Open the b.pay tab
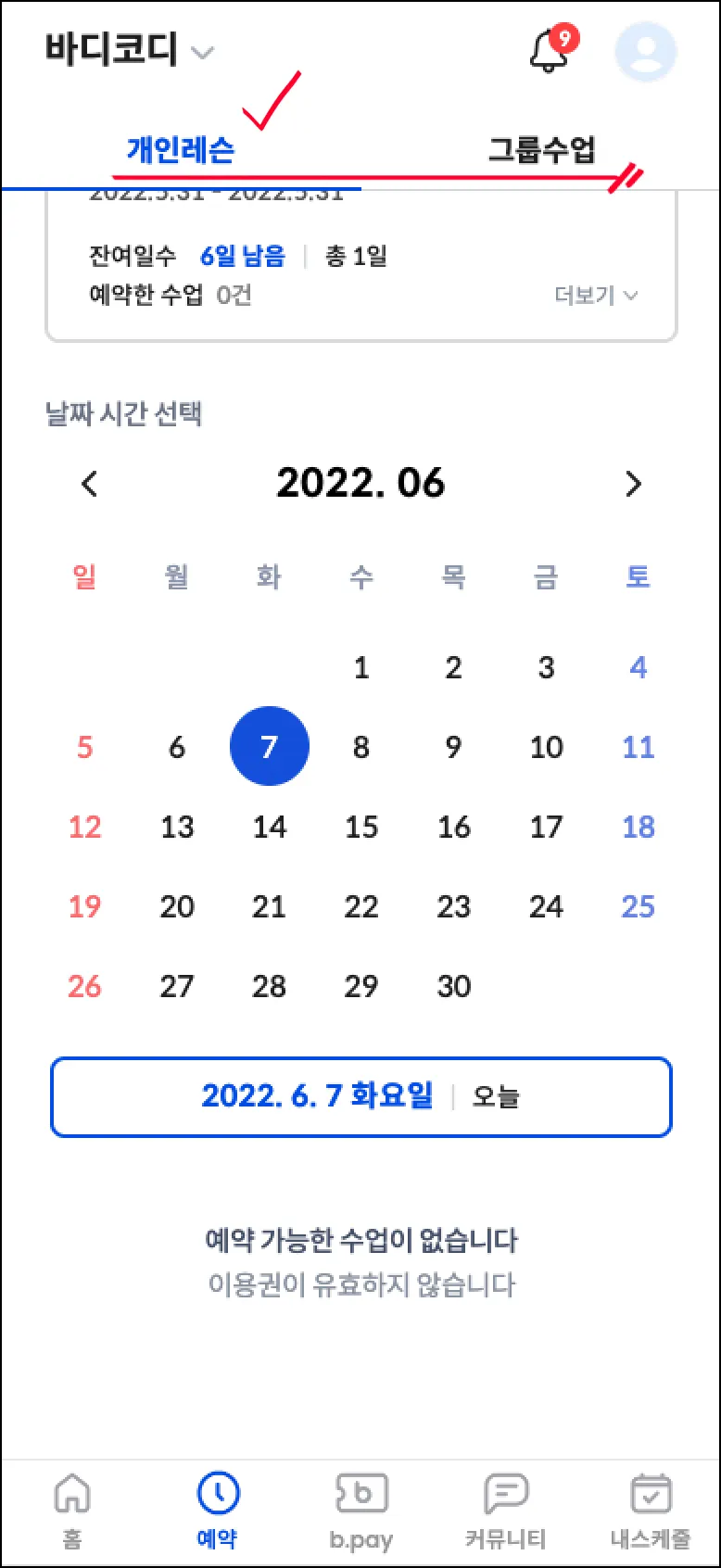721x1568 pixels. point(361,1511)
